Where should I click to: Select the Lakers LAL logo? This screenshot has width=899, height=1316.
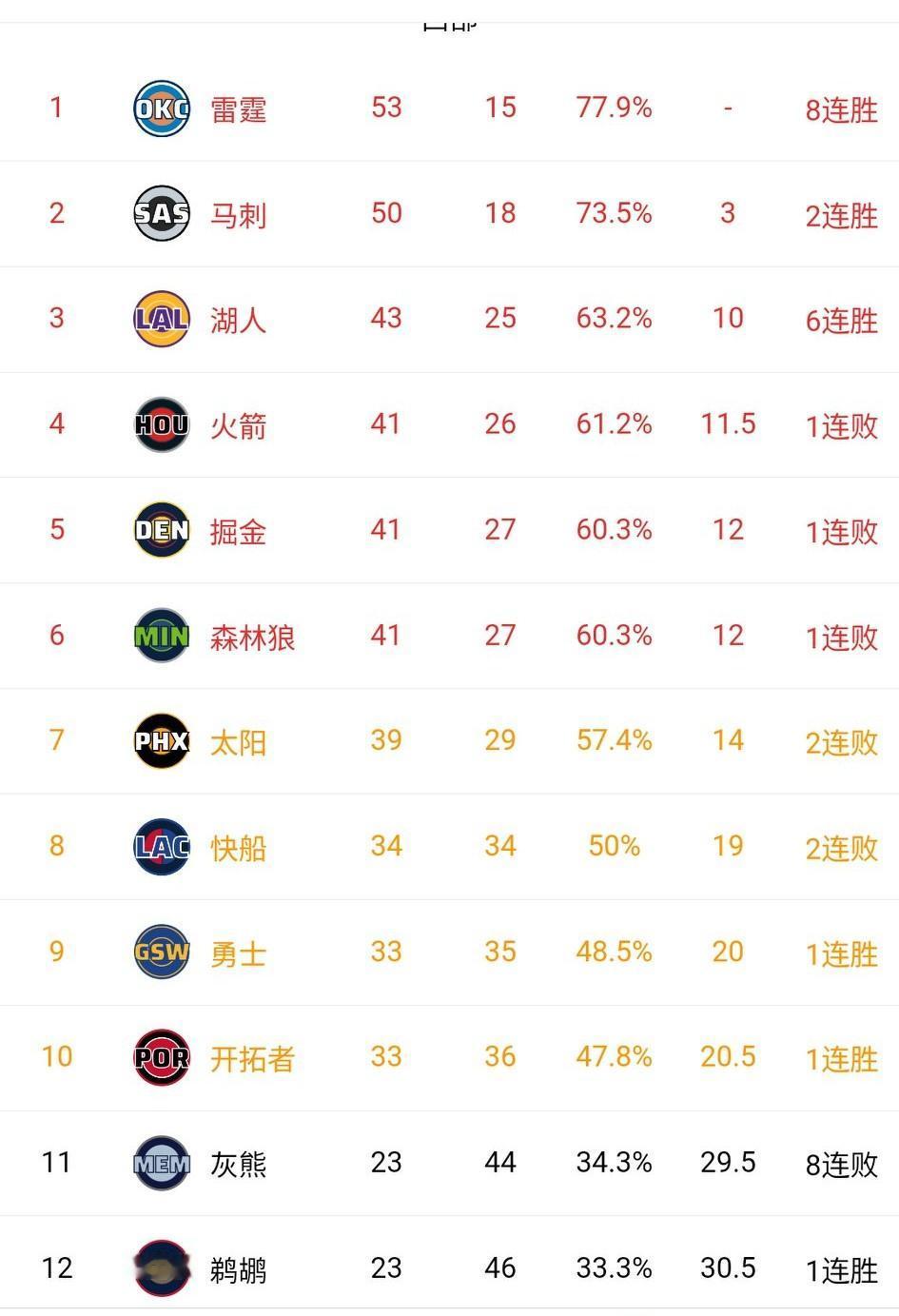point(161,319)
